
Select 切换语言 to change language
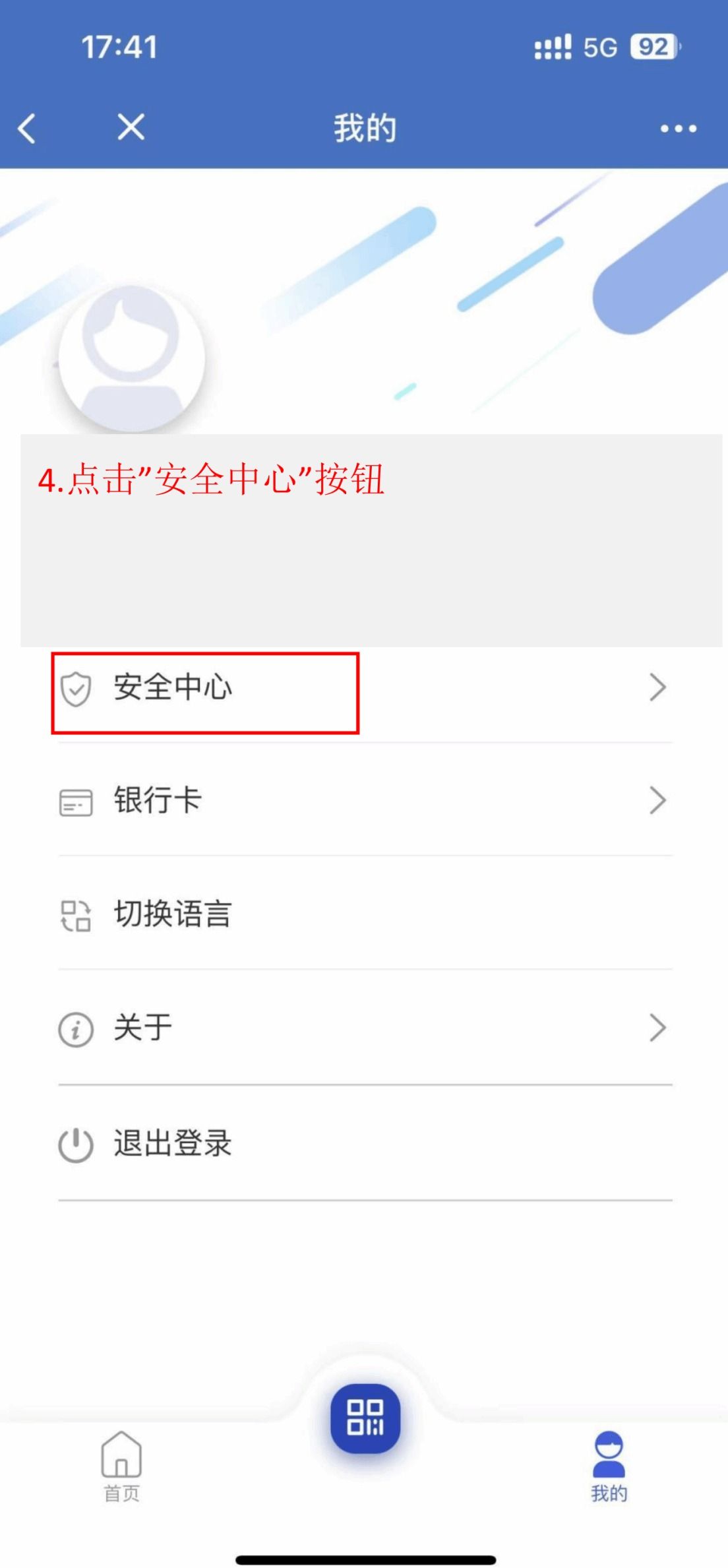pyautogui.click(x=365, y=914)
